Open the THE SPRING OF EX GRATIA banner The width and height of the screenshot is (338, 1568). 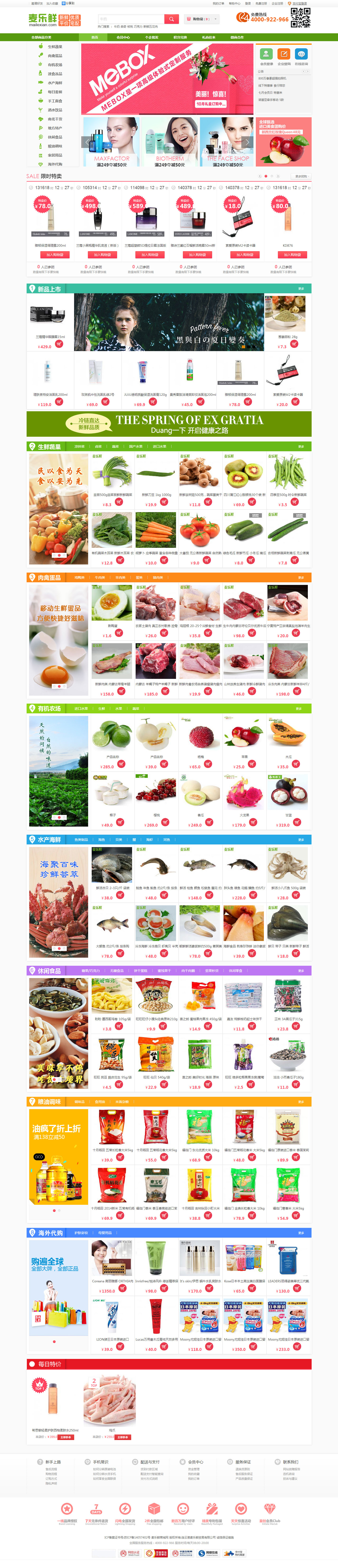169,424
